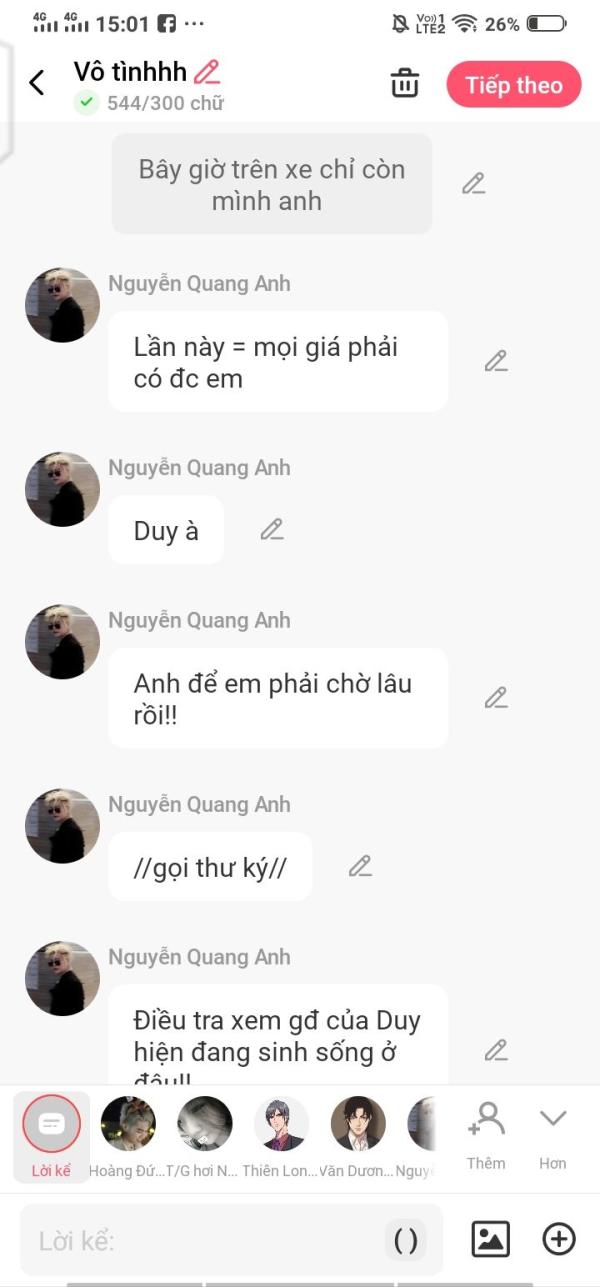Expand more options with Hơn

553,1132
